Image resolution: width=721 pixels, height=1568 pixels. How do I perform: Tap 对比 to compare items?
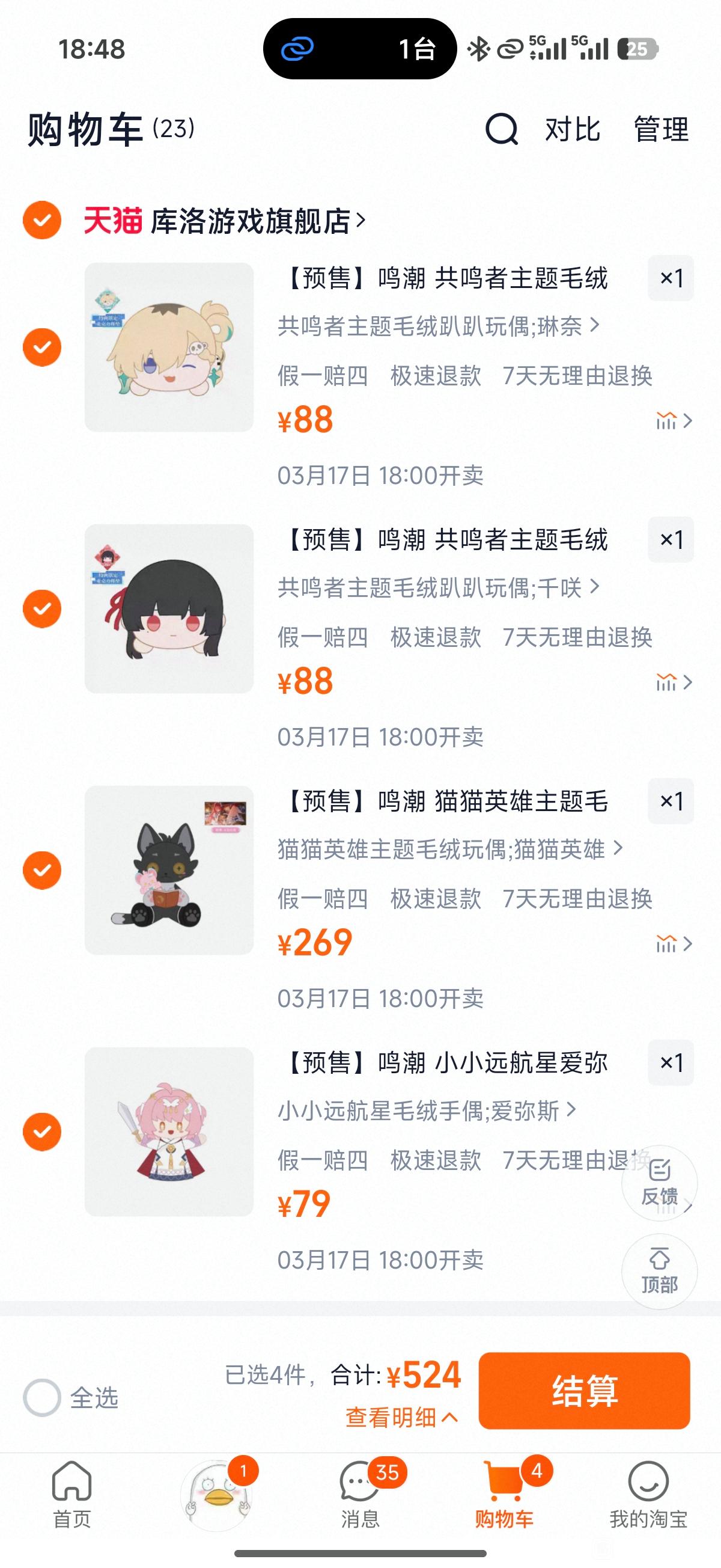tap(573, 130)
